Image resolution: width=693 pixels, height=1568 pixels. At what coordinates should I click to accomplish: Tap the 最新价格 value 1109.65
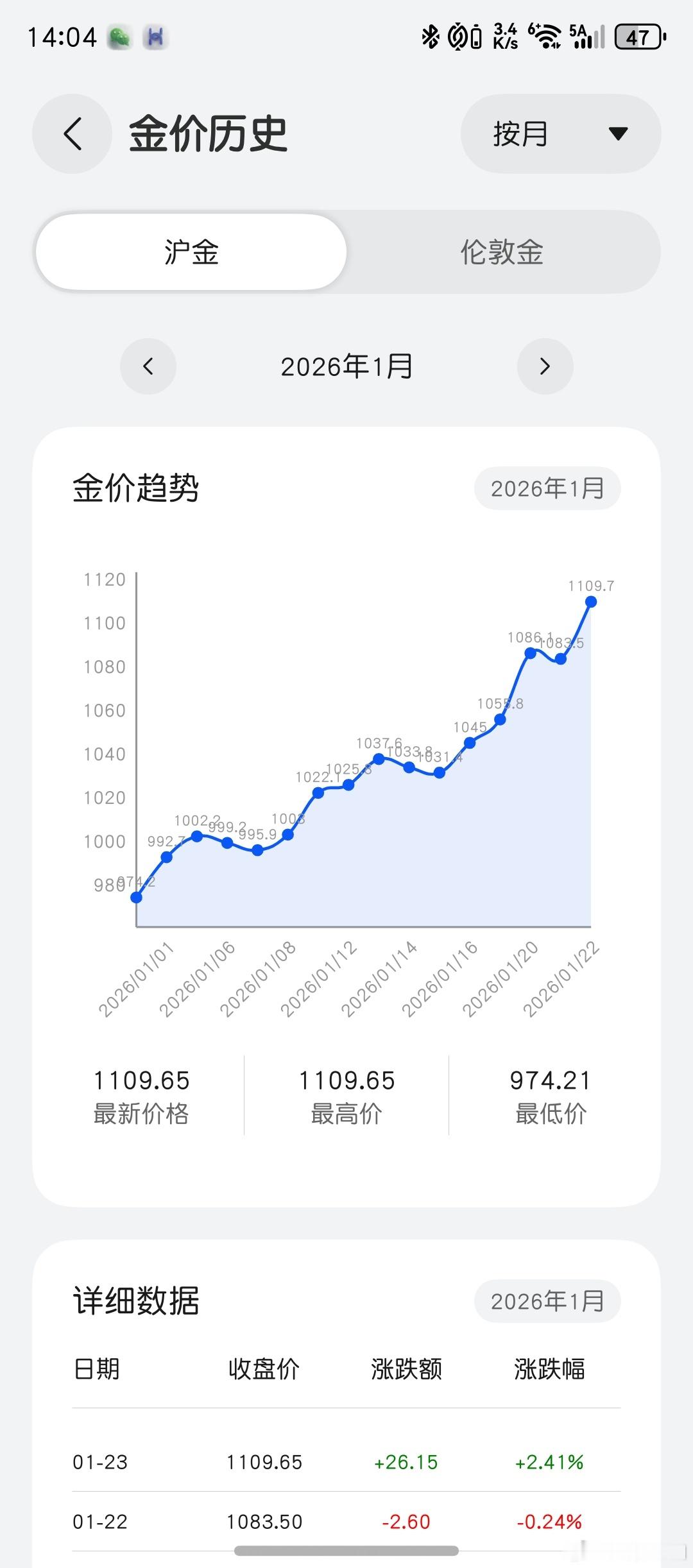pyautogui.click(x=140, y=1081)
